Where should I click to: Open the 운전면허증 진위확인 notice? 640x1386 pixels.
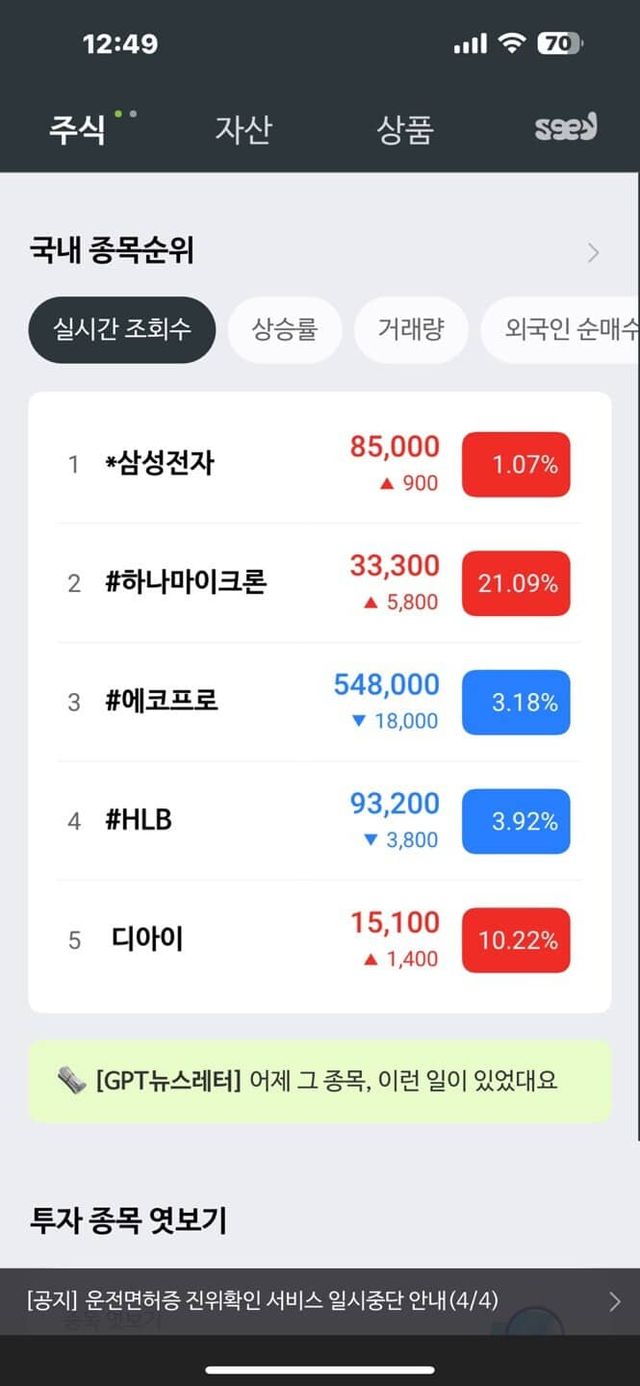click(319, 1300)
